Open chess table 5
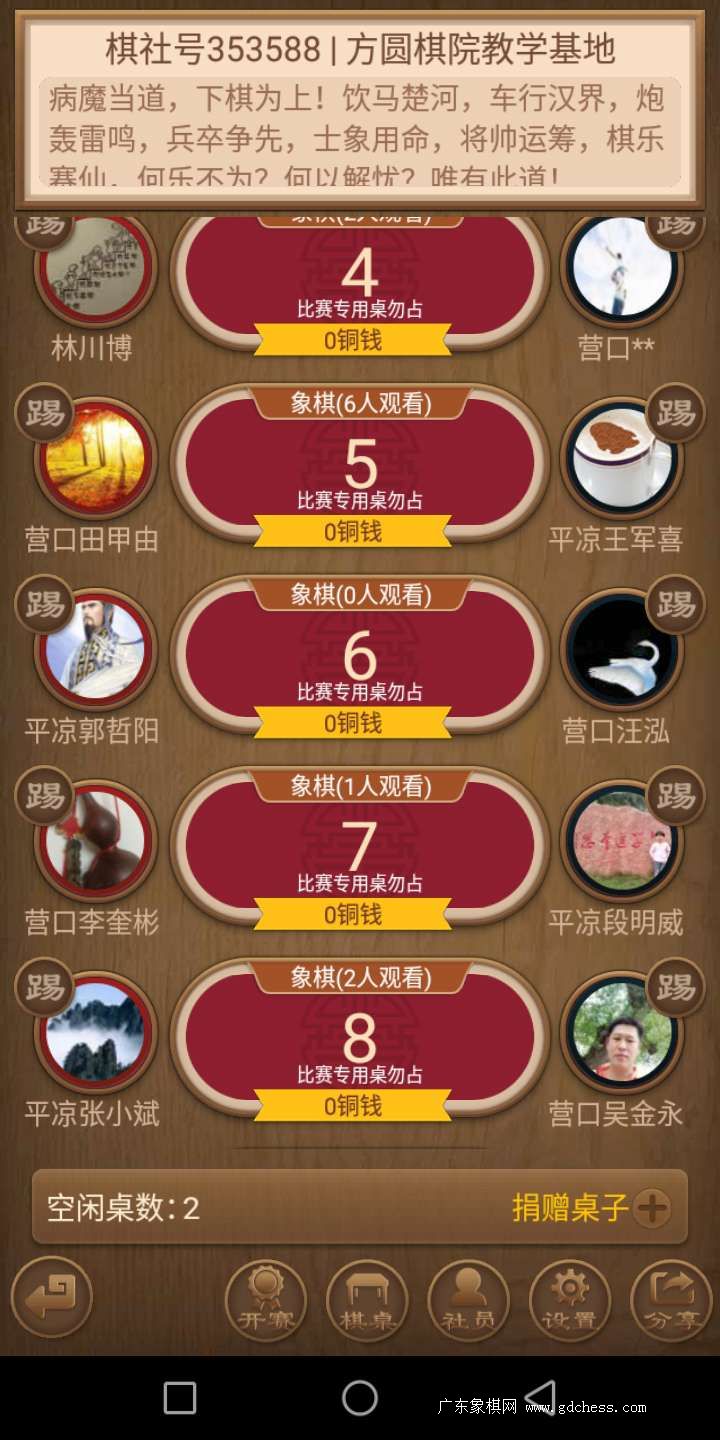 tap(360, 465)
